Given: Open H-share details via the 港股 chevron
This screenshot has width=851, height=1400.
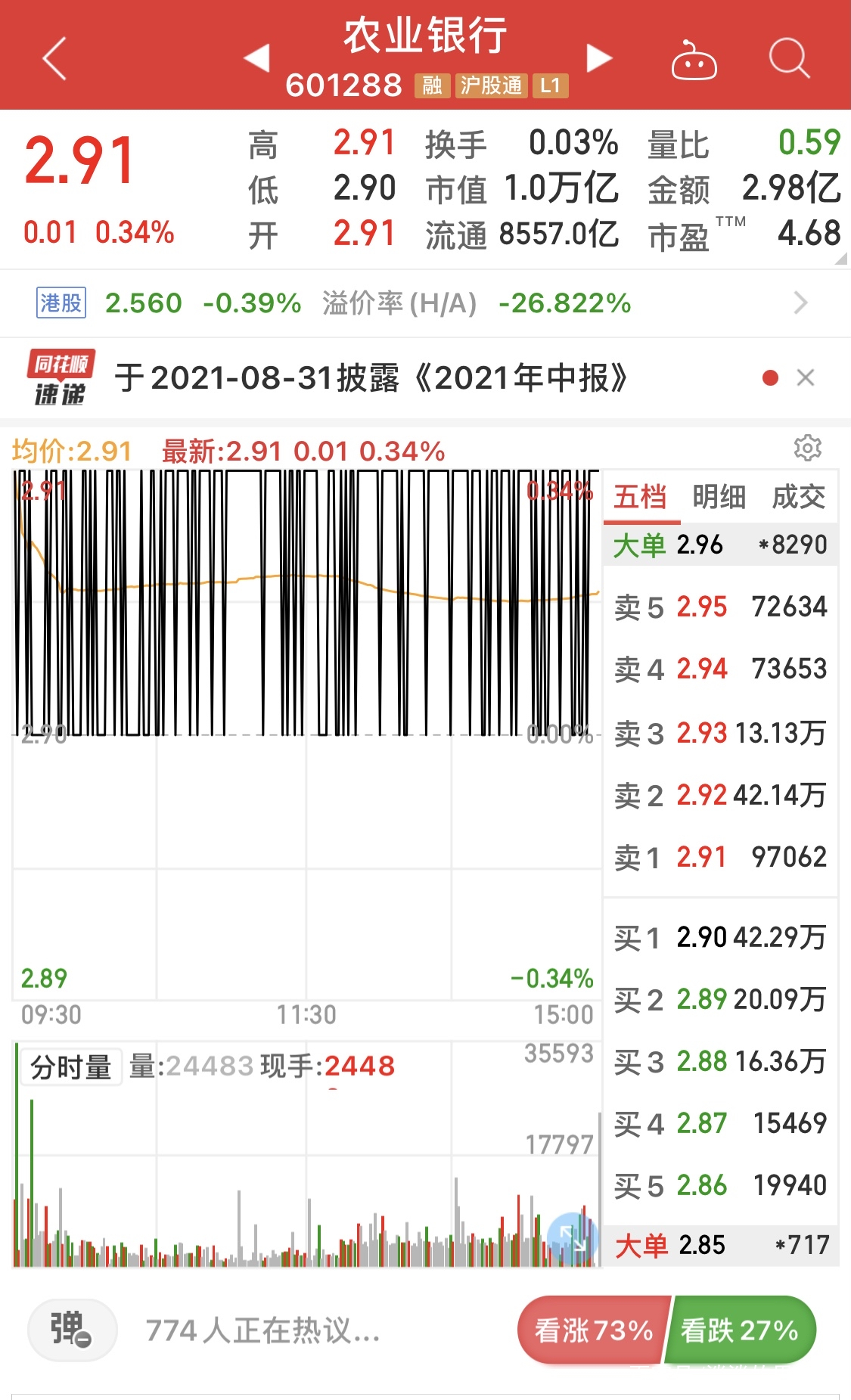Looking at the screenshot, I should [803, 303].
